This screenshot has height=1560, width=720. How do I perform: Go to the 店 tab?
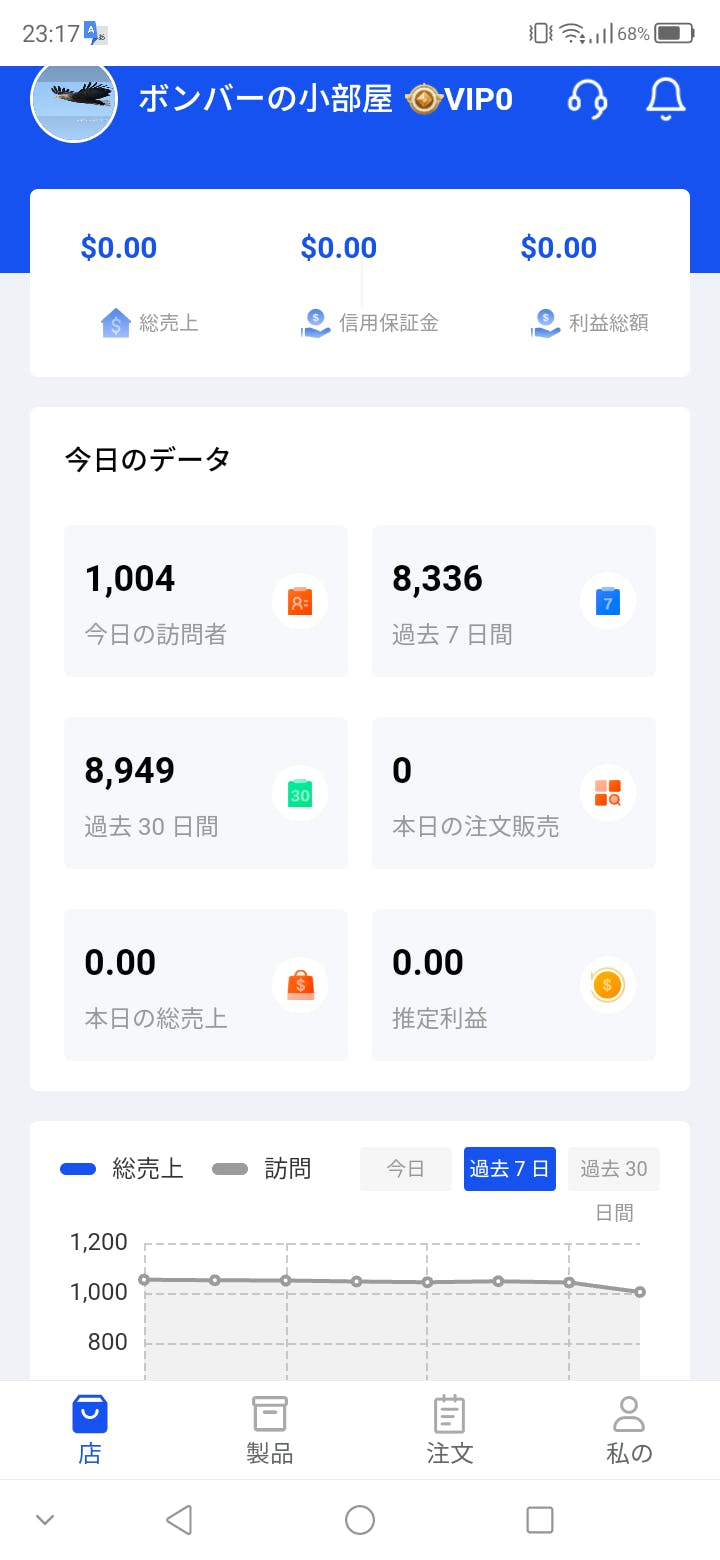coord(90,1430)
